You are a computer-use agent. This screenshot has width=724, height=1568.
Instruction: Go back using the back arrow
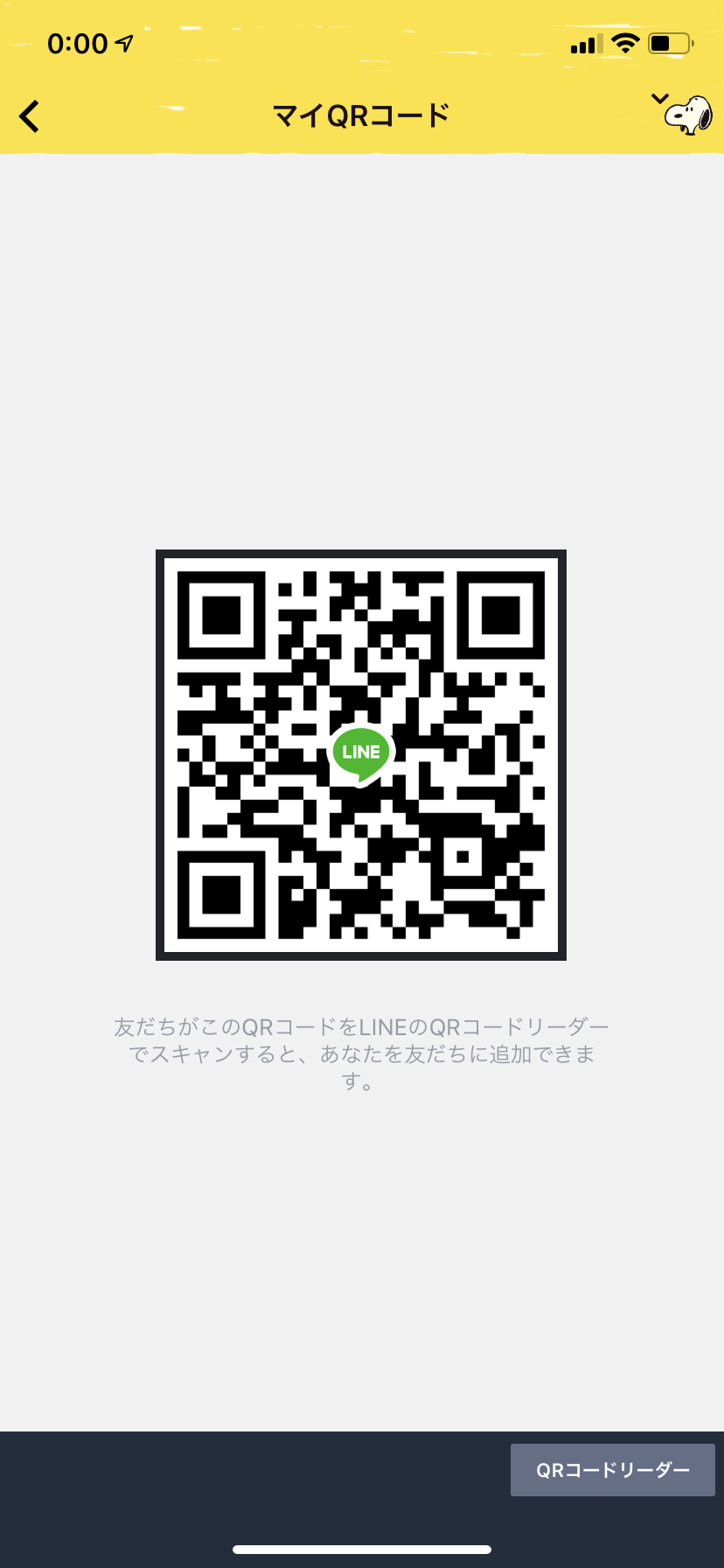tap(30, 115)
